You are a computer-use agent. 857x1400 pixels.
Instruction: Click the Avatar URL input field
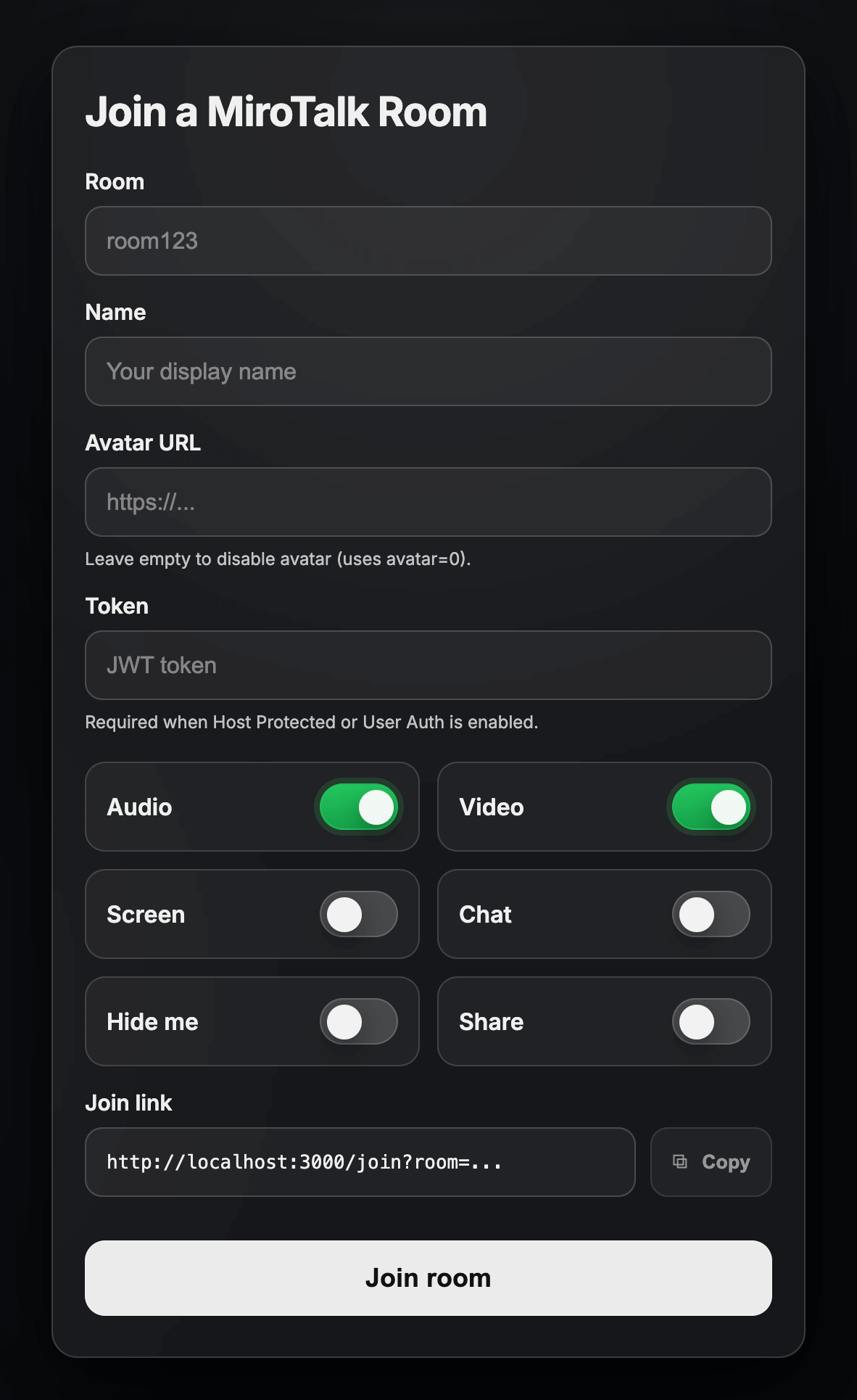pos(428,502)
